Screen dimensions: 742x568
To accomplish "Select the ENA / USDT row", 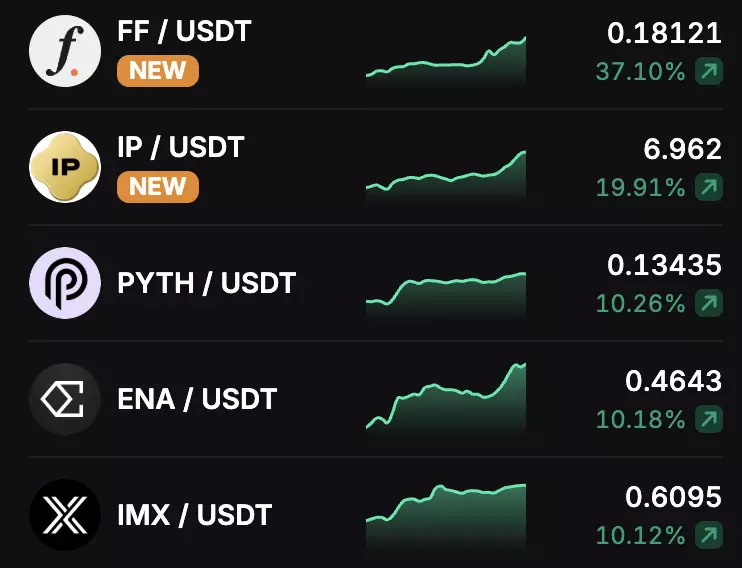I will point(196,400).
